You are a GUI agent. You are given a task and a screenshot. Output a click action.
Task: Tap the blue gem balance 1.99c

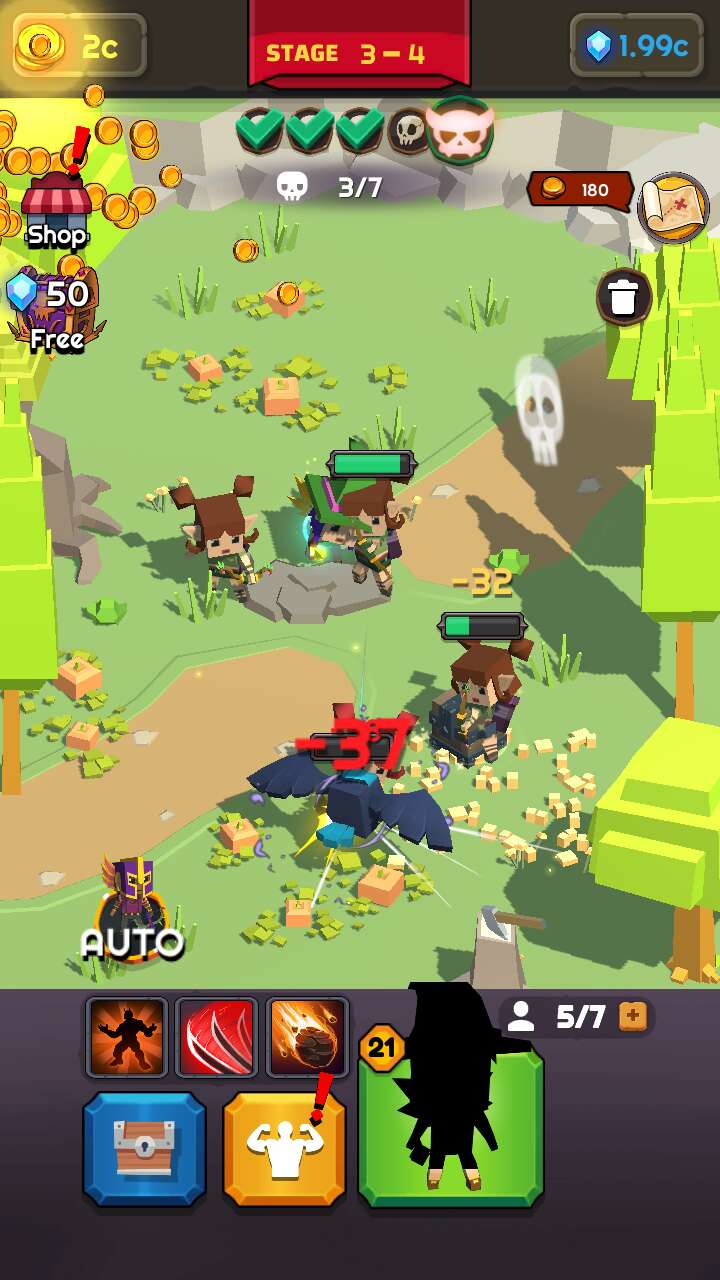(x=637, y=46)
